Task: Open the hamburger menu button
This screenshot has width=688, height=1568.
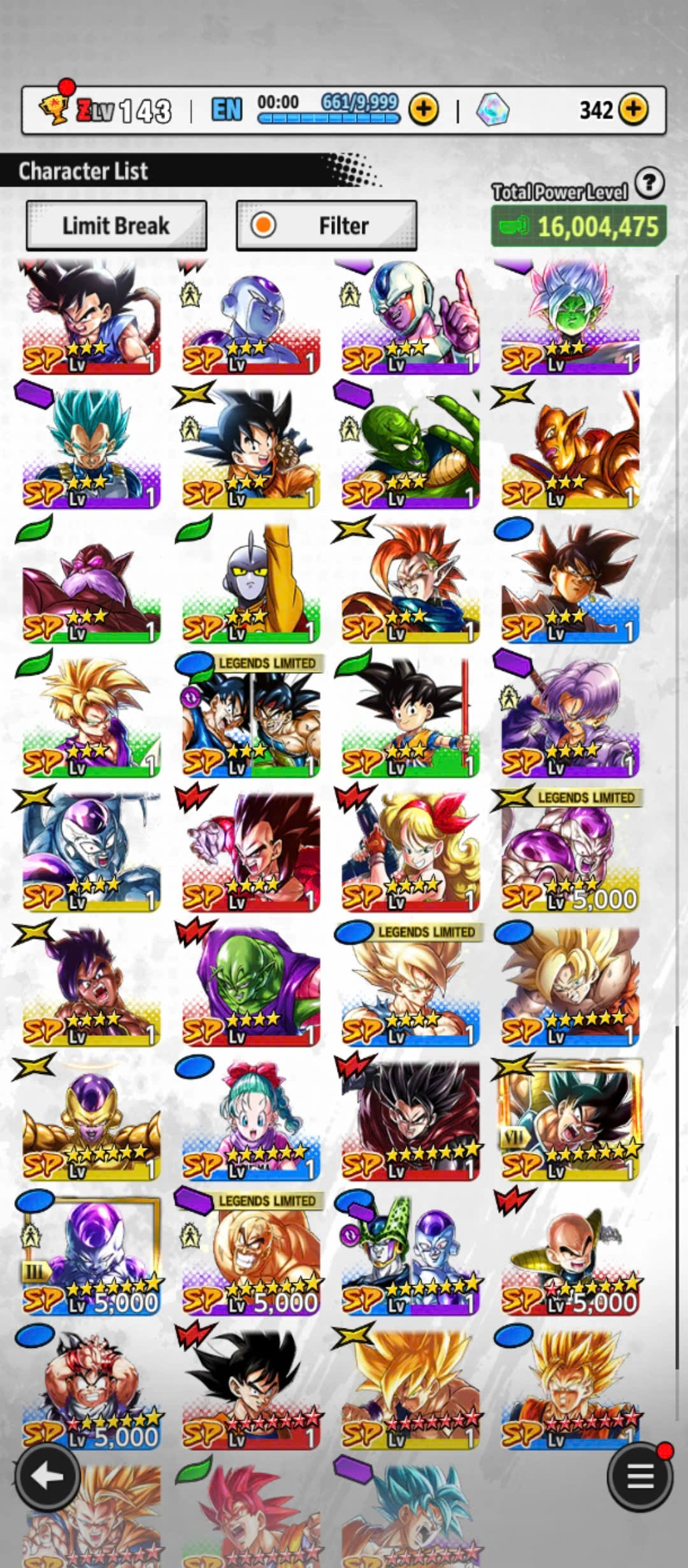Action: 640,1475
